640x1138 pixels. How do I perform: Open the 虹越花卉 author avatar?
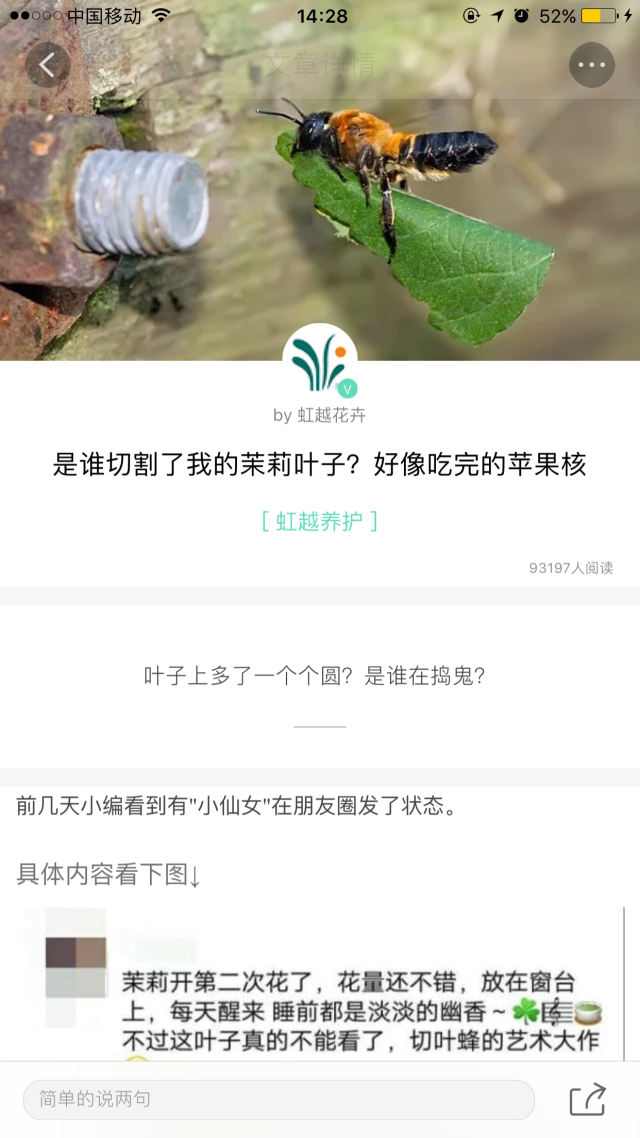(320, 361)
